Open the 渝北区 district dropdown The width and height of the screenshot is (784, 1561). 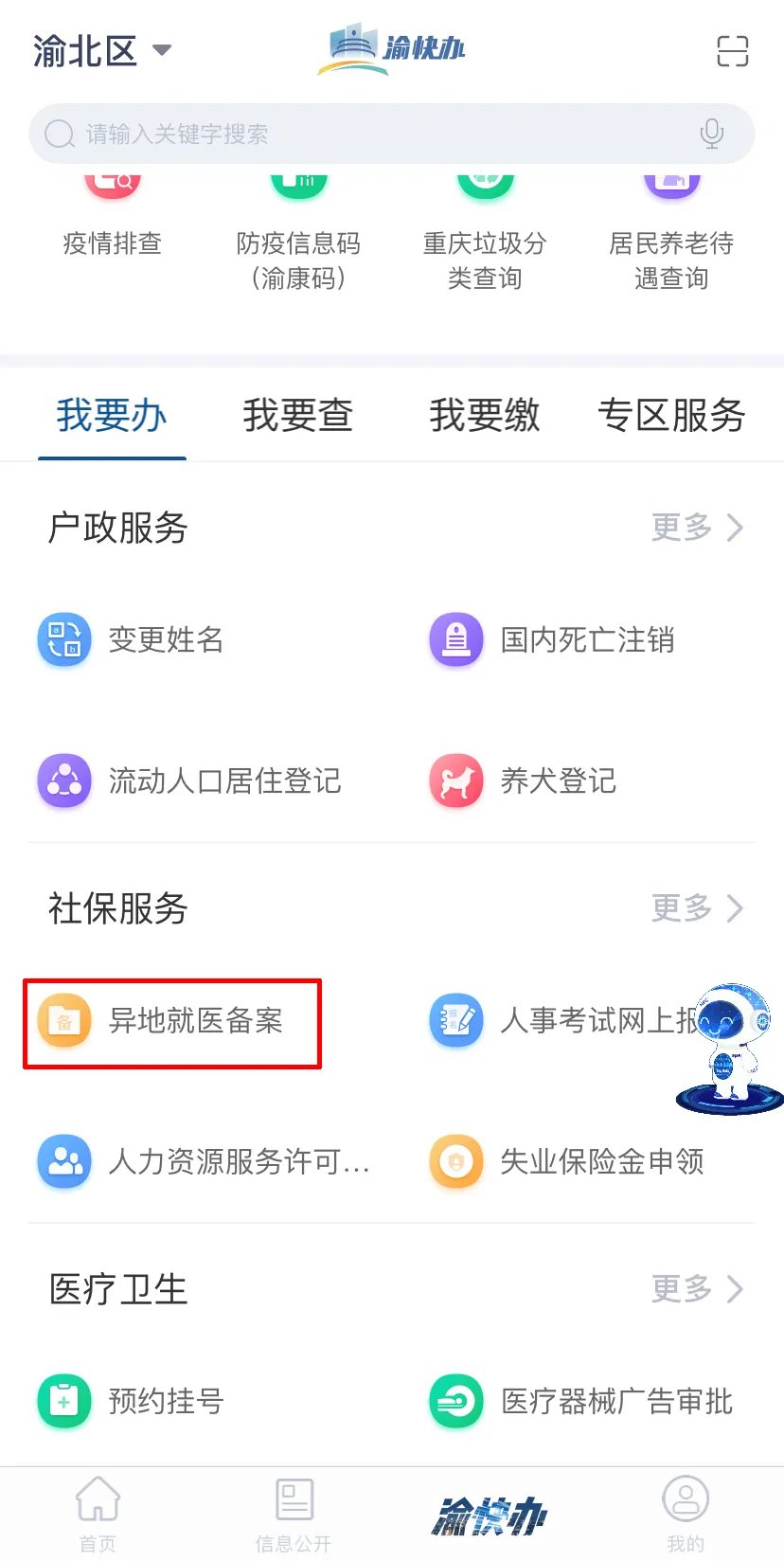pos(102,51)
